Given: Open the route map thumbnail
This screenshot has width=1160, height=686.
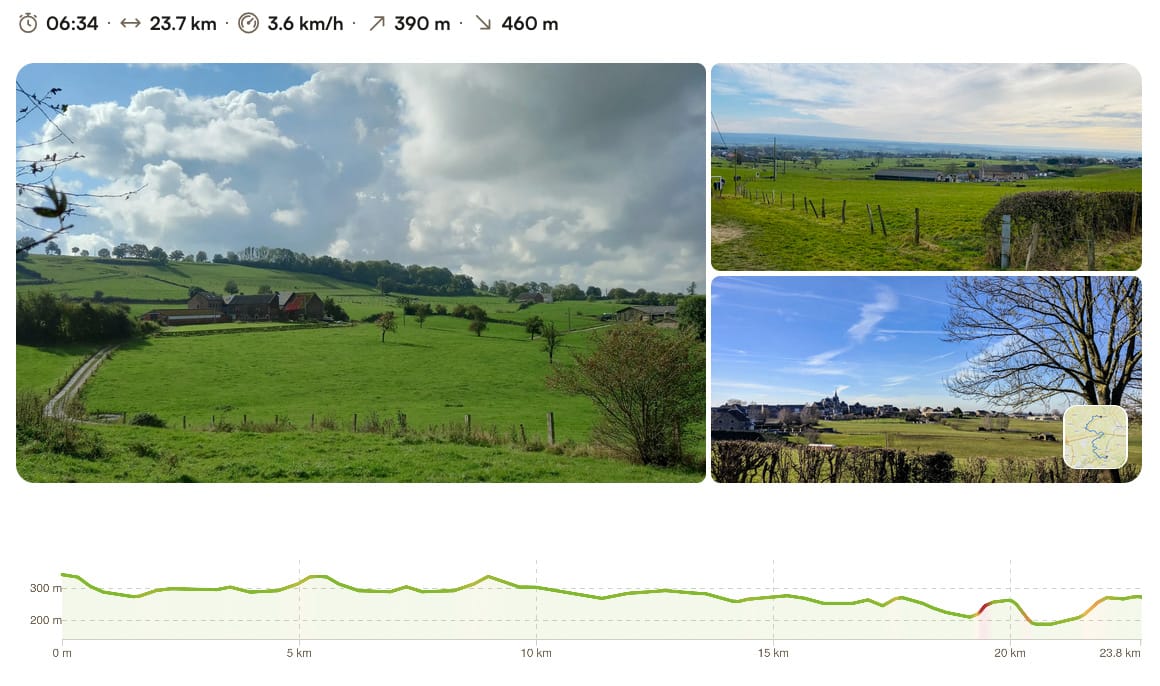Looking at the screenshot, I should coord(1095,437).
